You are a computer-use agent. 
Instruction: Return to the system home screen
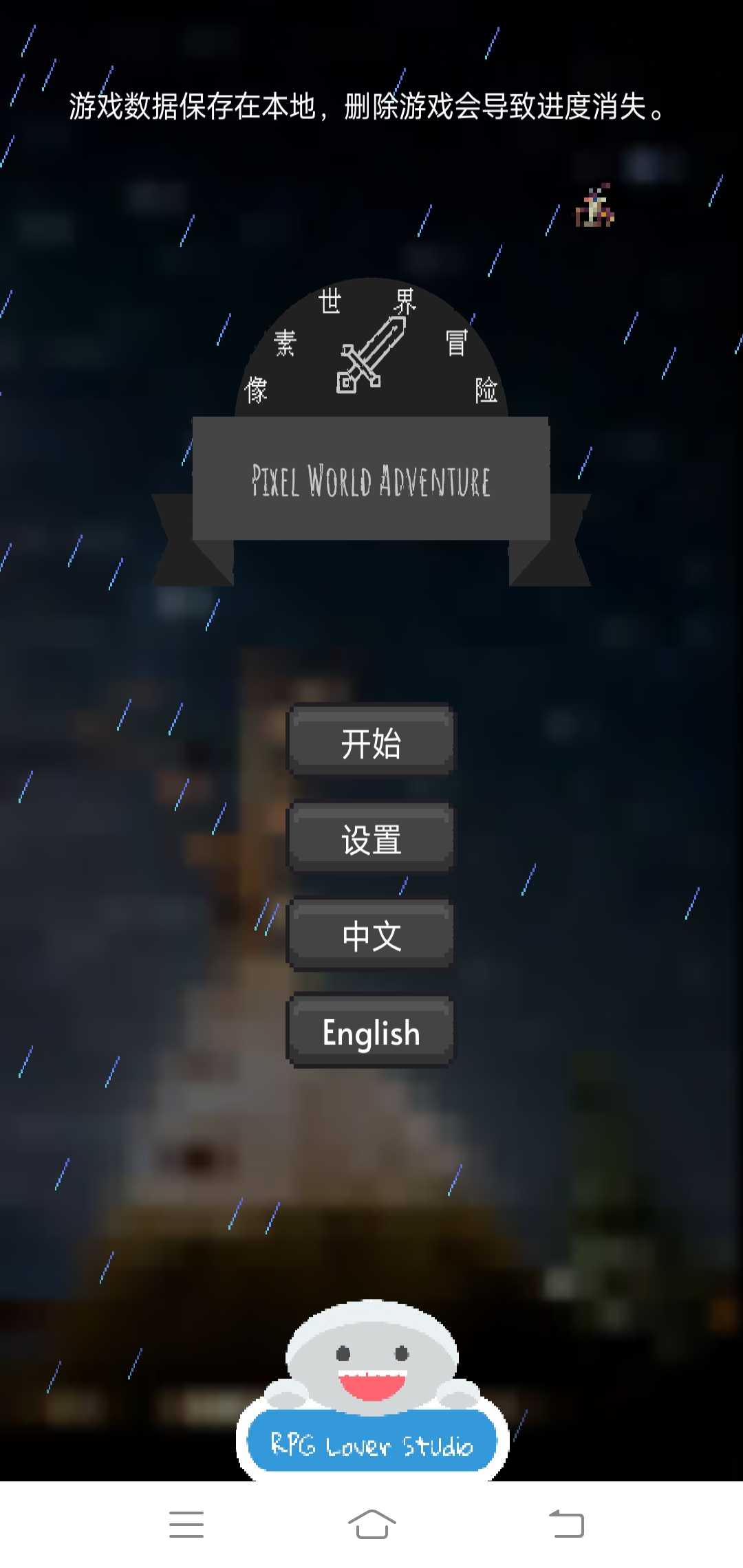371,1523
